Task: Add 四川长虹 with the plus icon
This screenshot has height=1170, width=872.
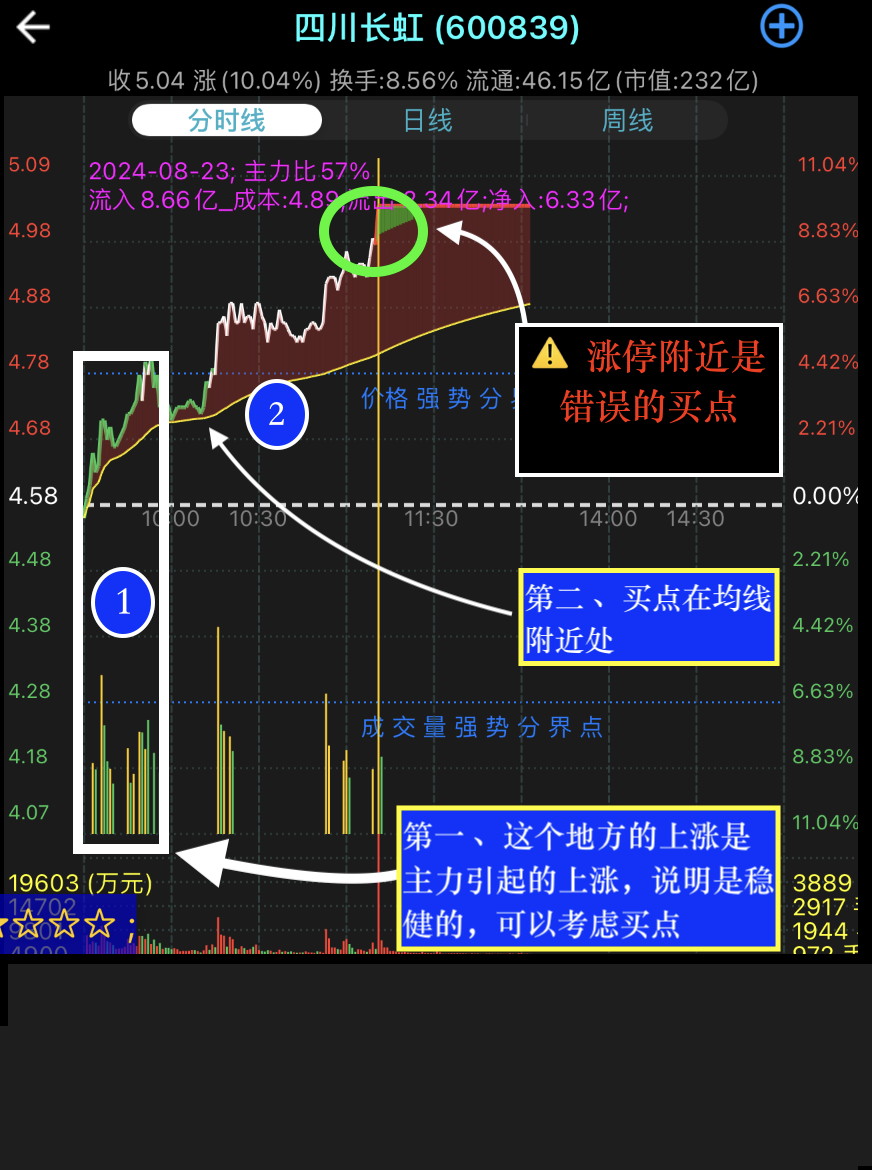Action: (x=781, y=27)
